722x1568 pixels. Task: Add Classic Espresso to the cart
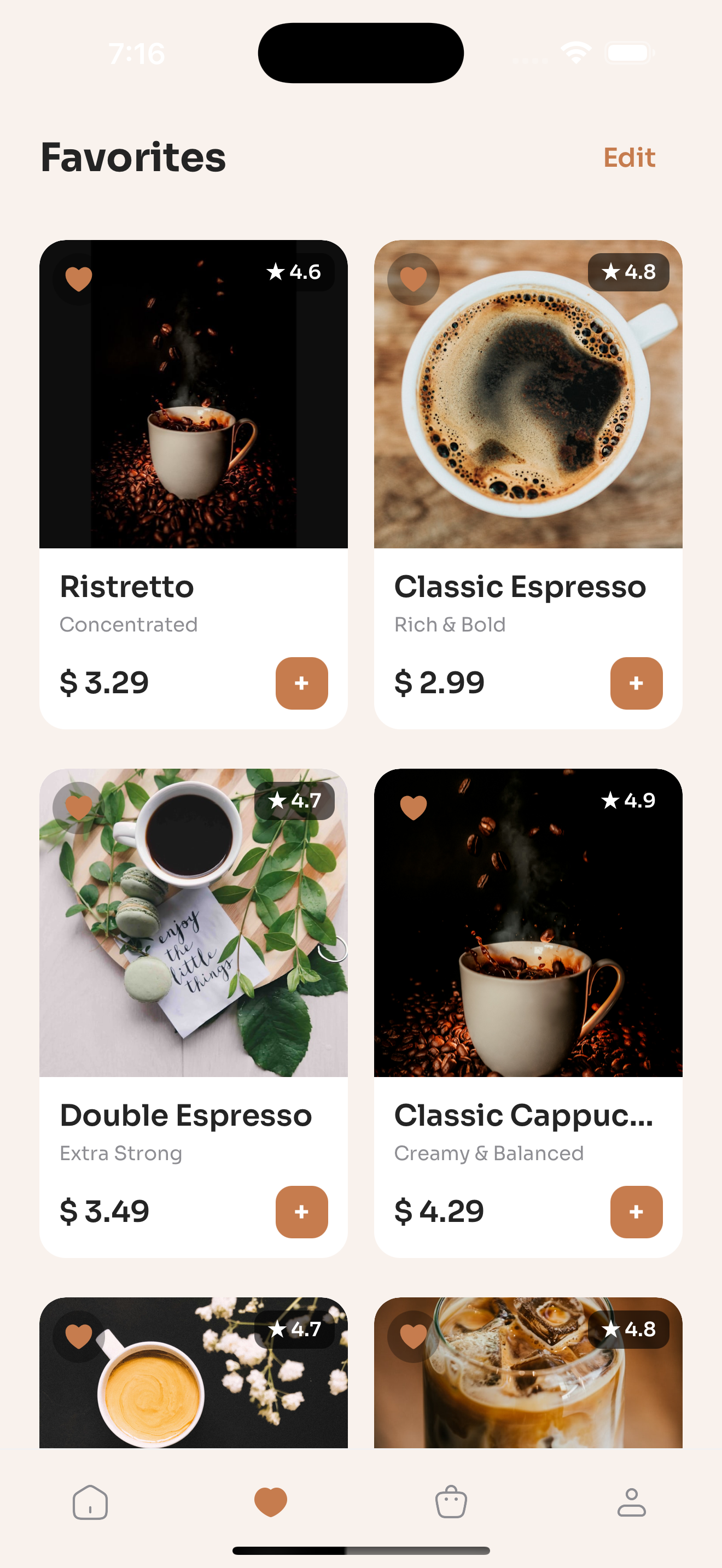pyautogui.click(x=636, y=683)
